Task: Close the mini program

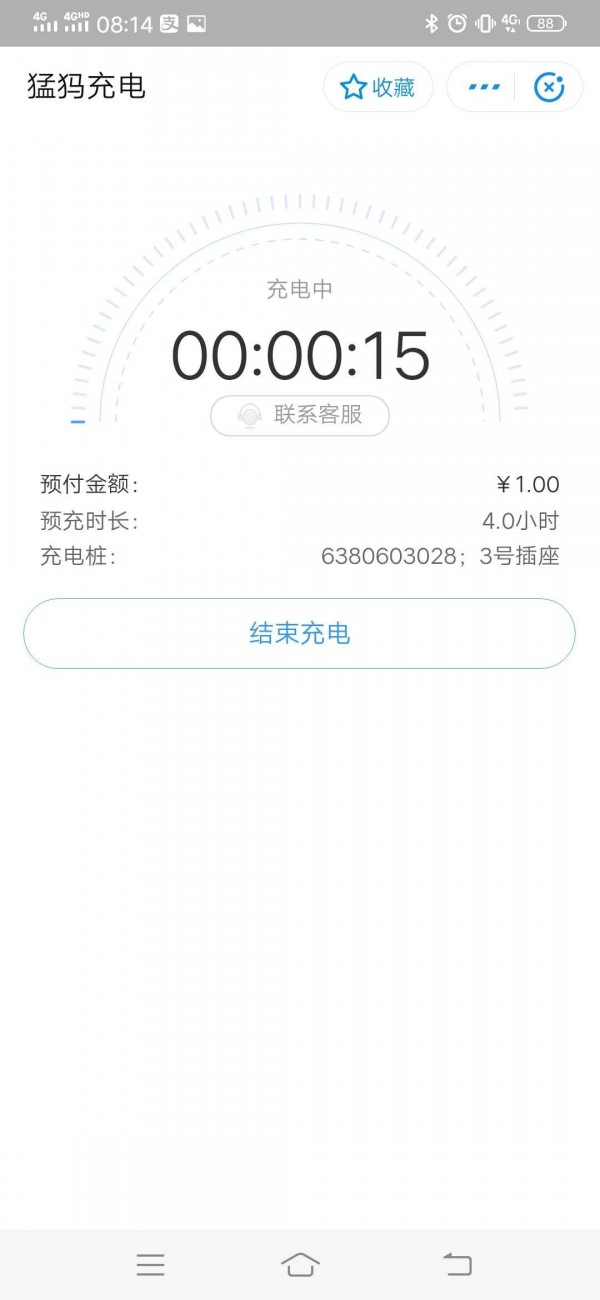Action: tap(549, 87)
